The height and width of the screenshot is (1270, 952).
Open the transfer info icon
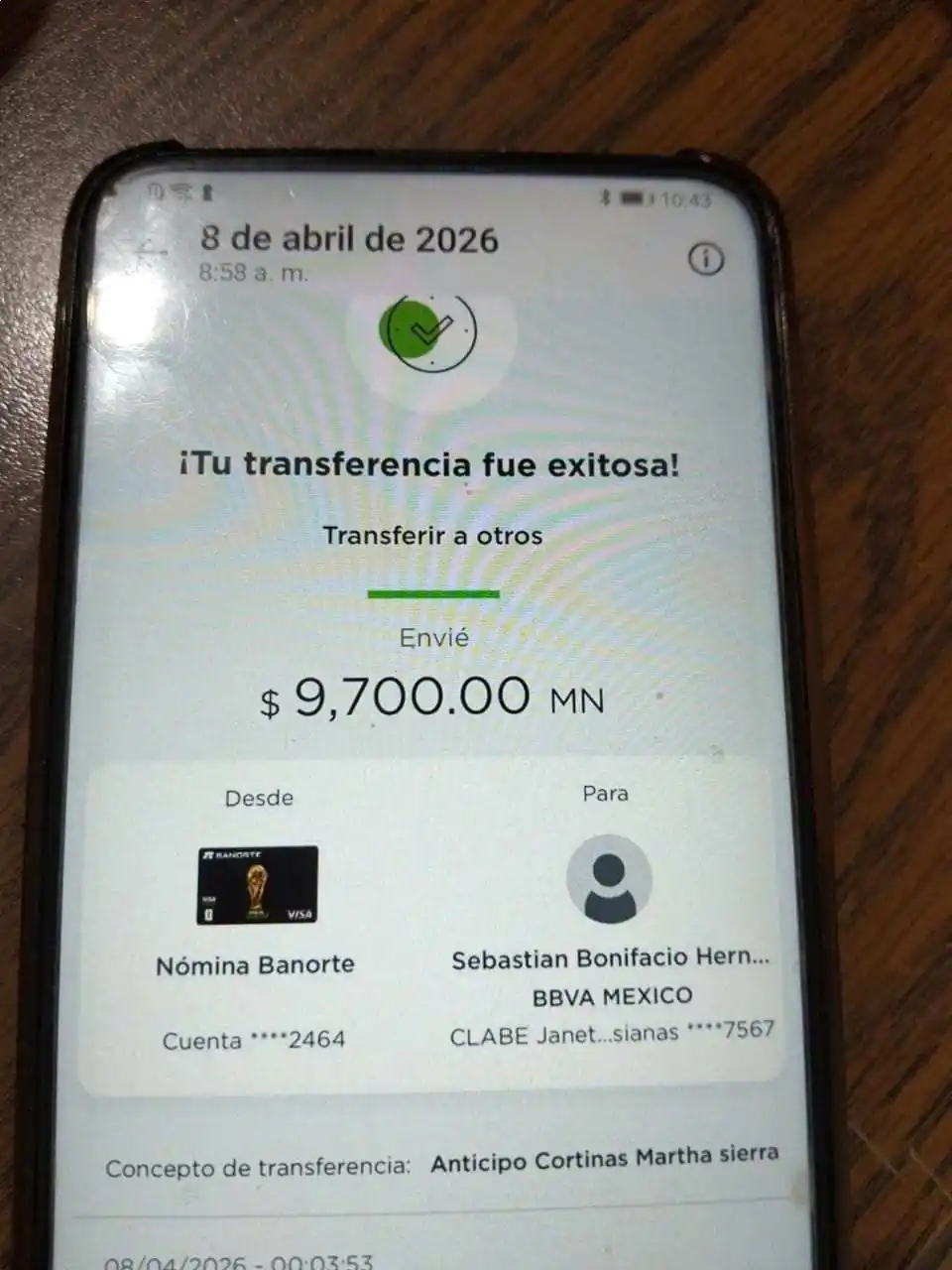pyautogui.click(x=705, y=260)
